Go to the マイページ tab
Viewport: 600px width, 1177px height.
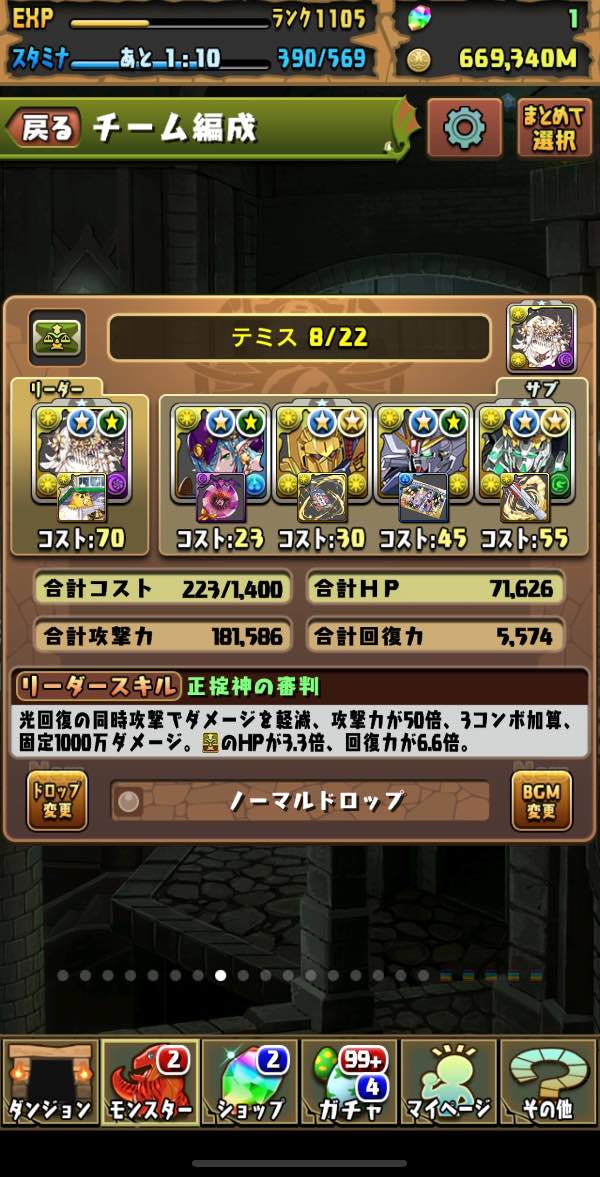click(449, 1082)
